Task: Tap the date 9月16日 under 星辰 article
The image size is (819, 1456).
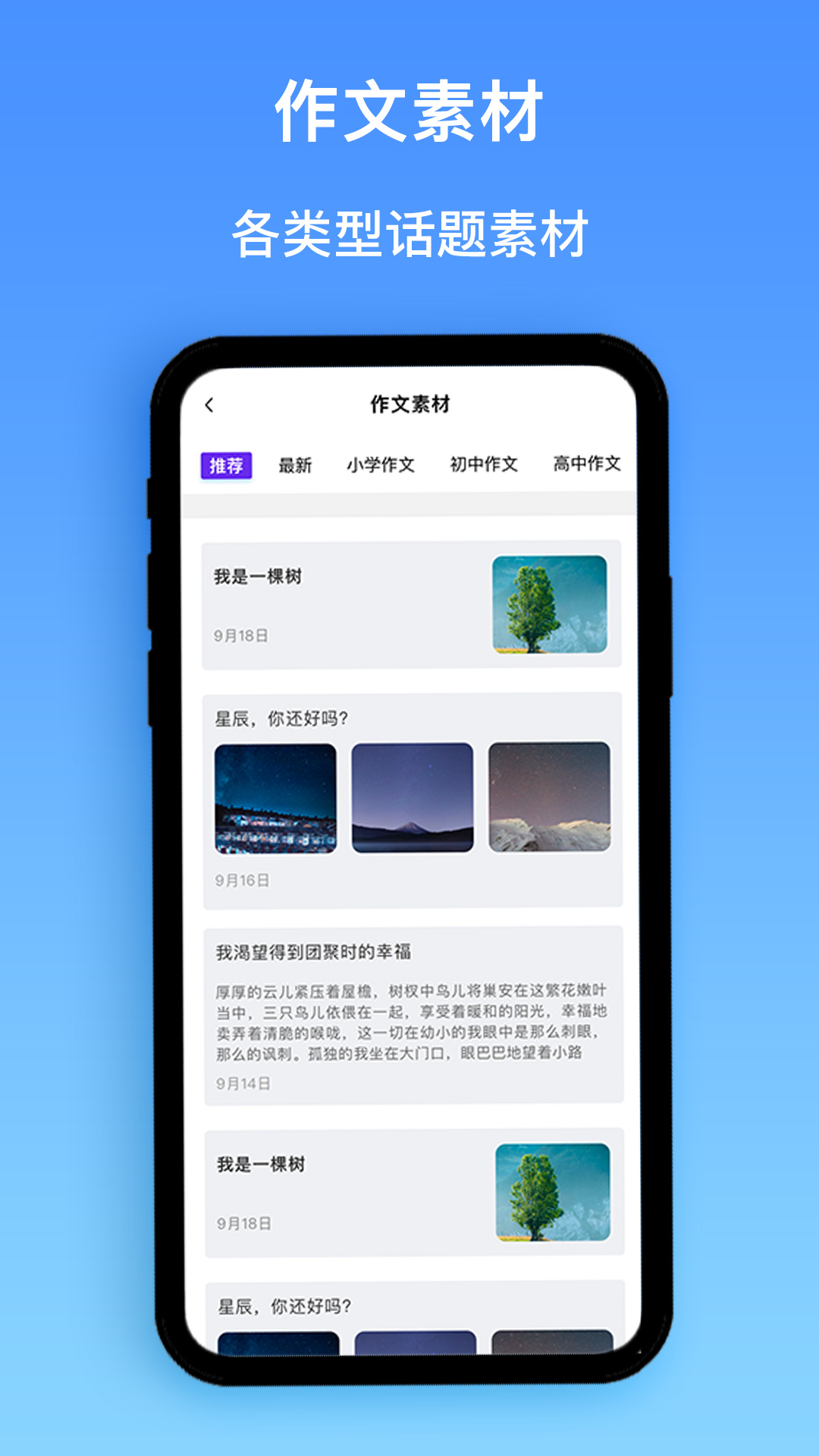Action: (x=240, y=880)
